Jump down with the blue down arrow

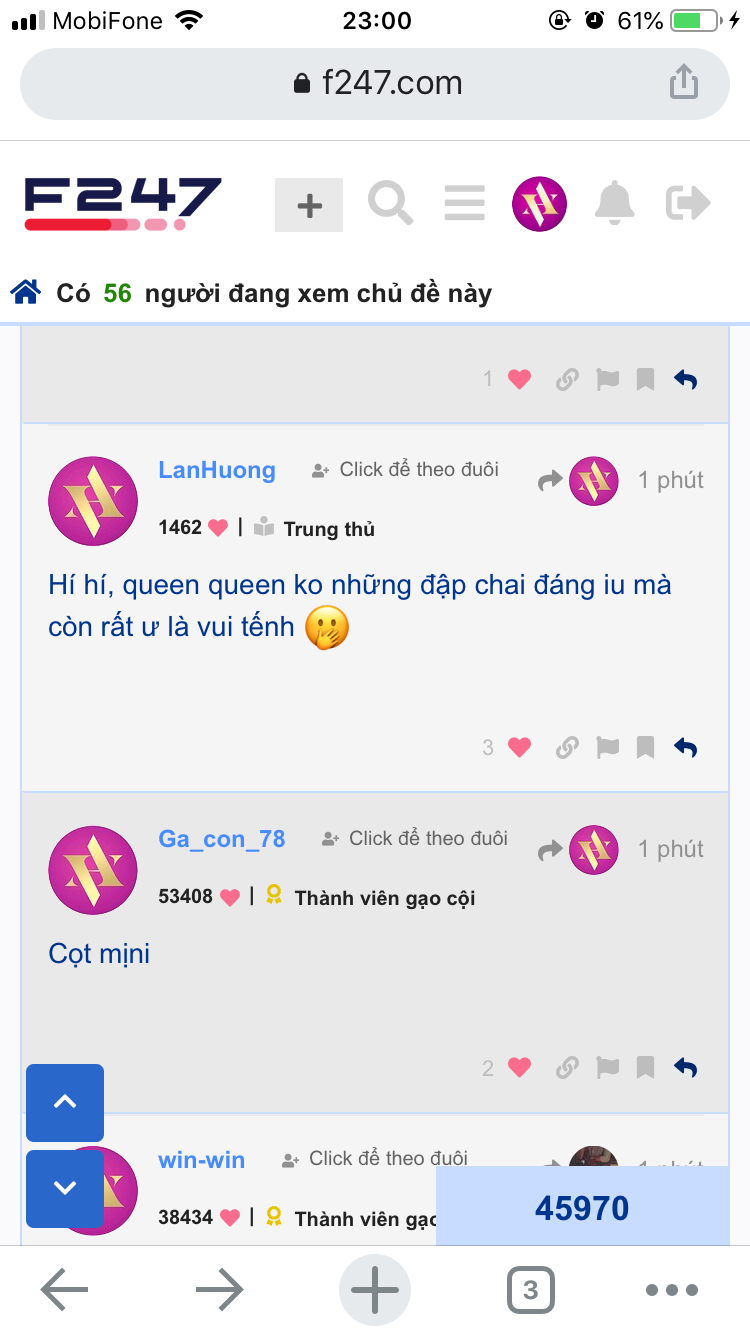65,1188
